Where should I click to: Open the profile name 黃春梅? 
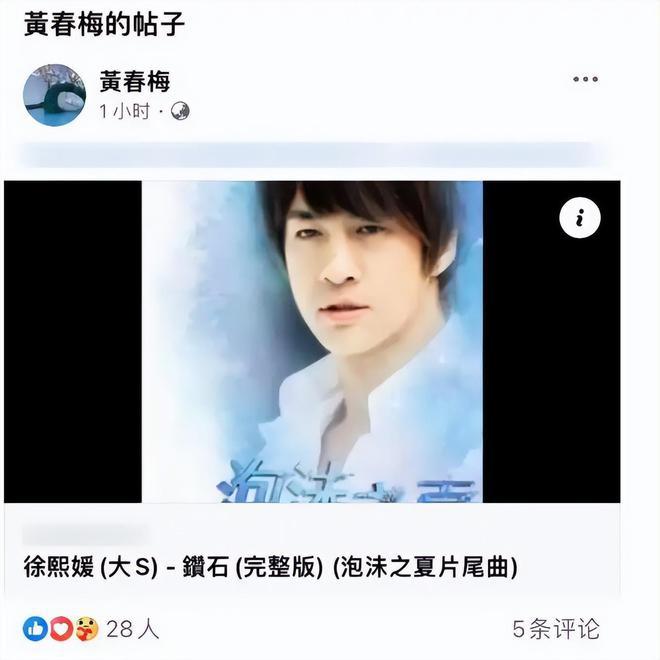(x=135, y=81)
